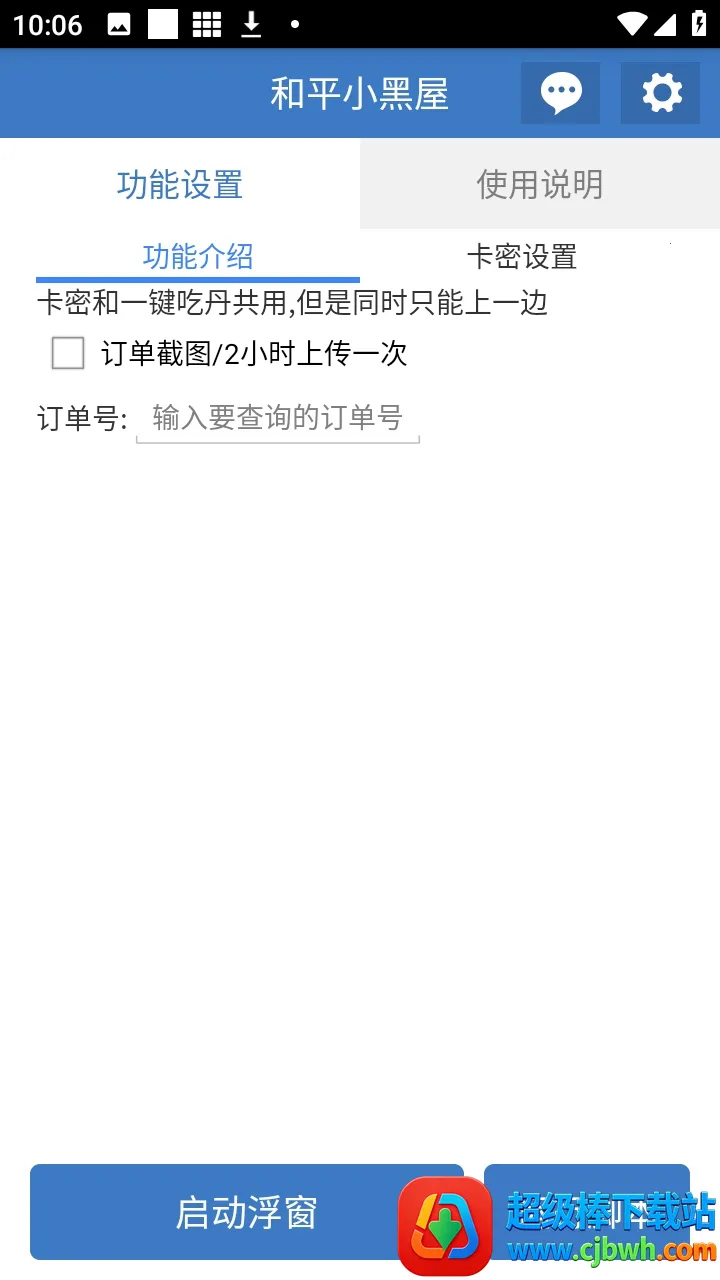Tap the 启动浮窗 button

point(246,1212)
